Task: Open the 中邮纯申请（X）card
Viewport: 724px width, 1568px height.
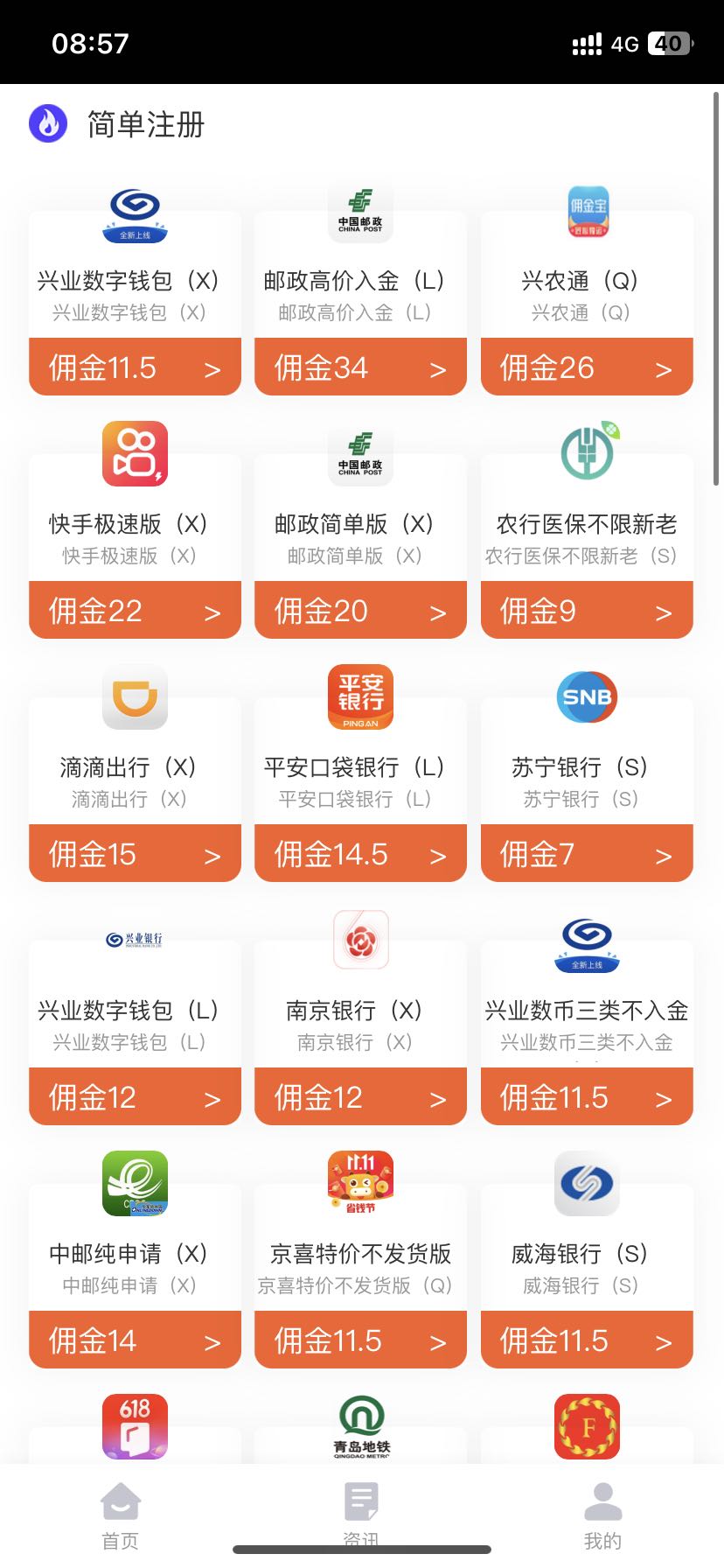Action: click(x=135, y=1276)
